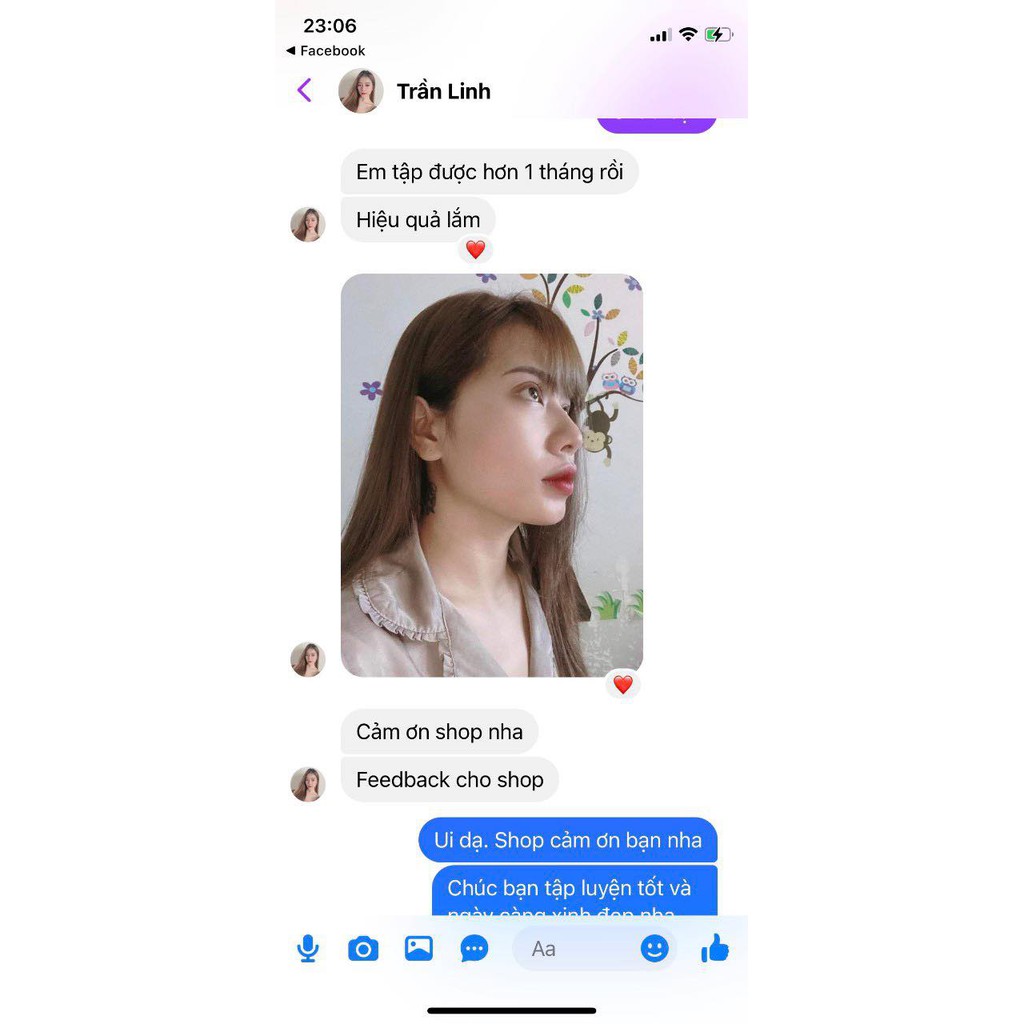Screen dimensions: 1024x1024
Task: Open Trần Linh's profile from the header
Action: 443,91
